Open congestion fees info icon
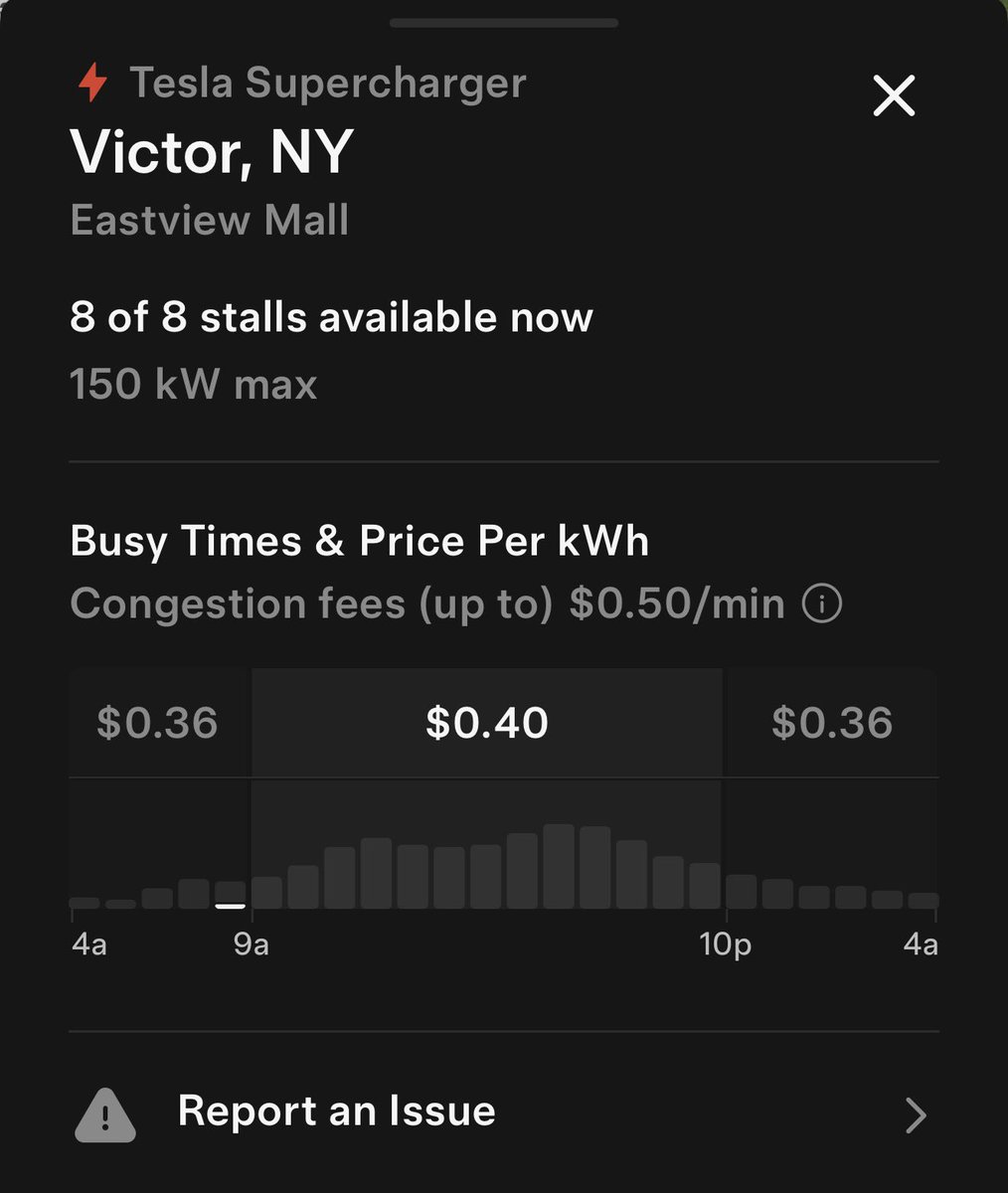The width and height of the screenshot is (1008, 1193). 822,603
